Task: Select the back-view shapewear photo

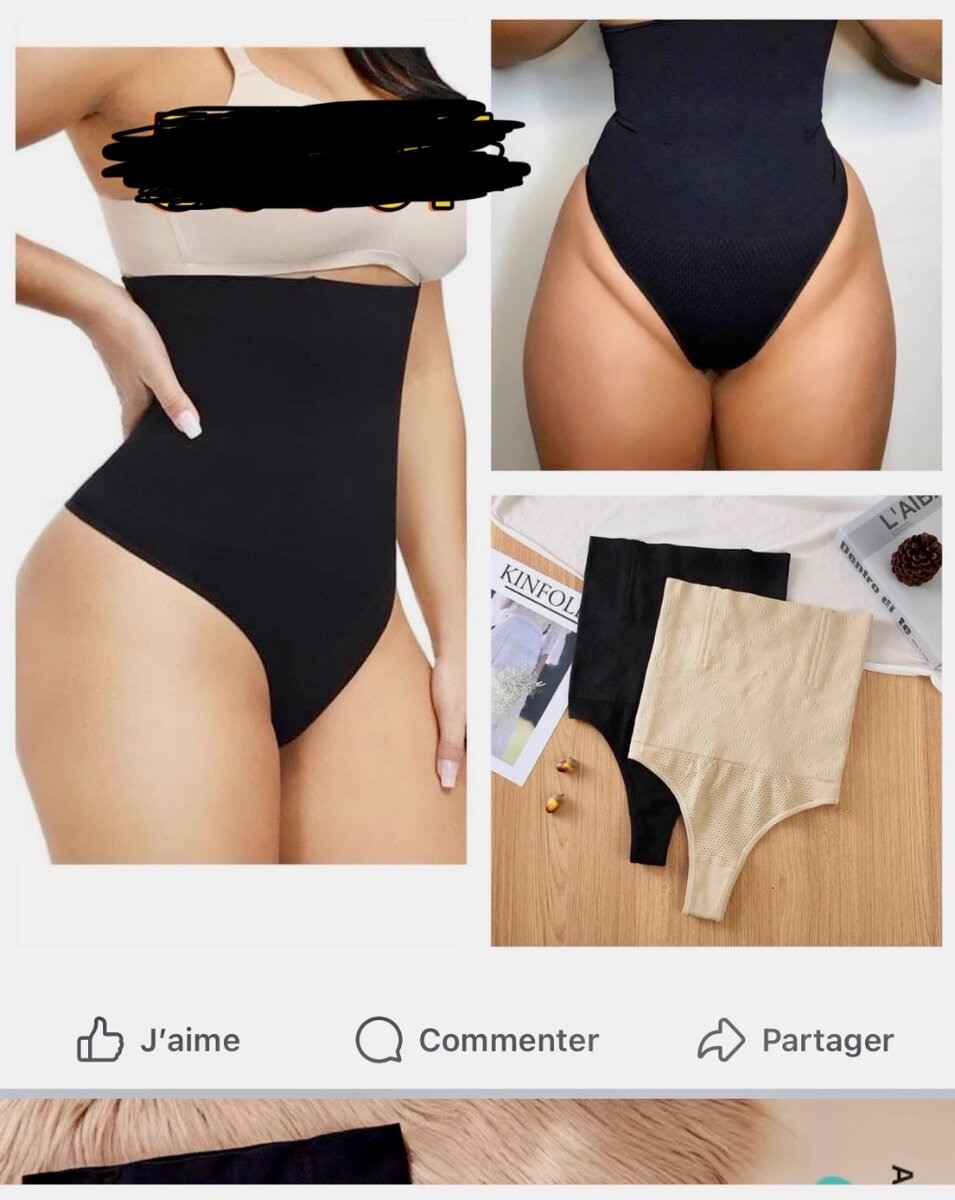Action: tap(715, 240)
